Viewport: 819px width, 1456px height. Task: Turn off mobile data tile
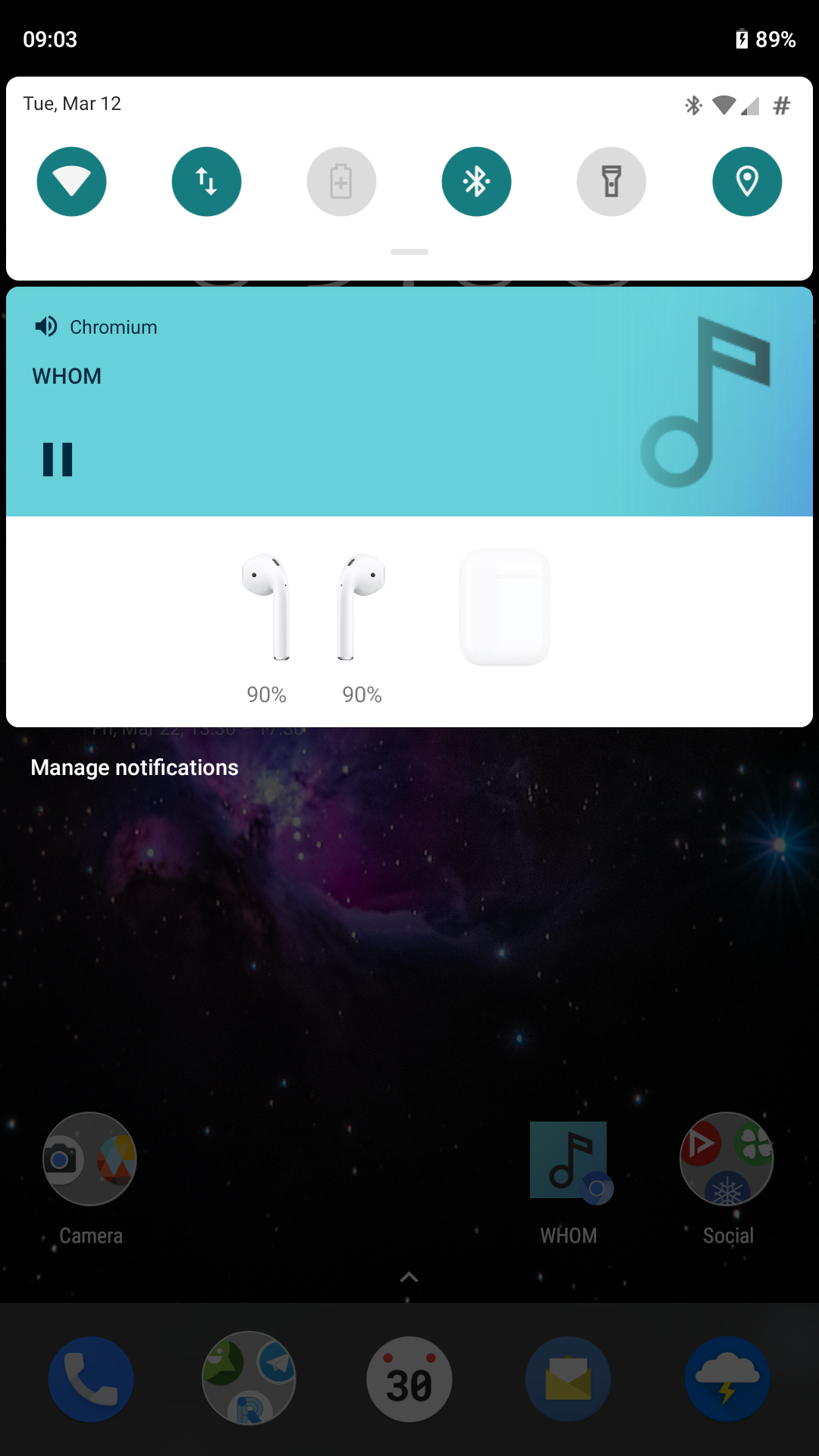(x=206, y=181)
